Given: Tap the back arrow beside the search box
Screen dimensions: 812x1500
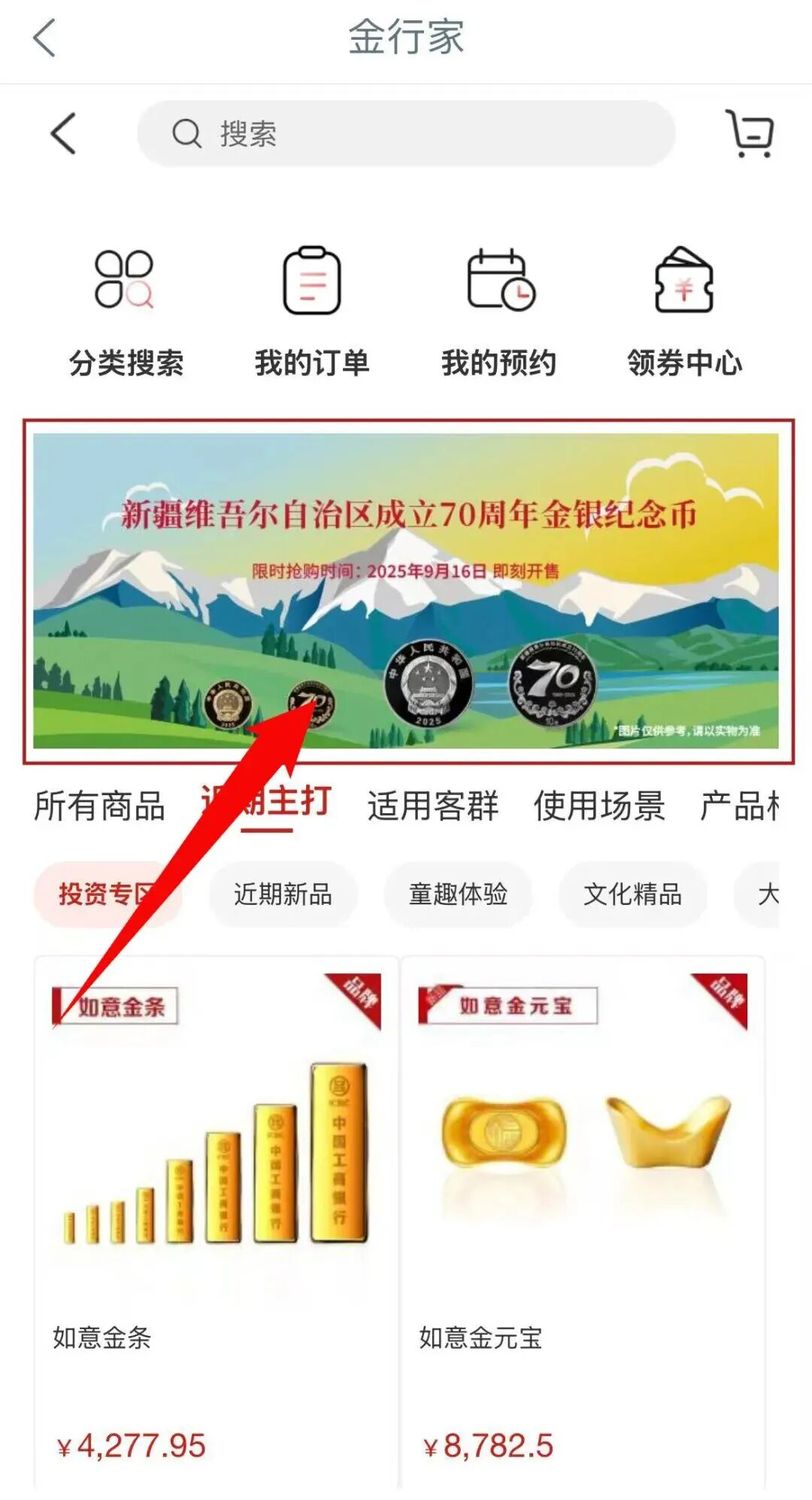Looking at the screenshot, I should point(63,133).
